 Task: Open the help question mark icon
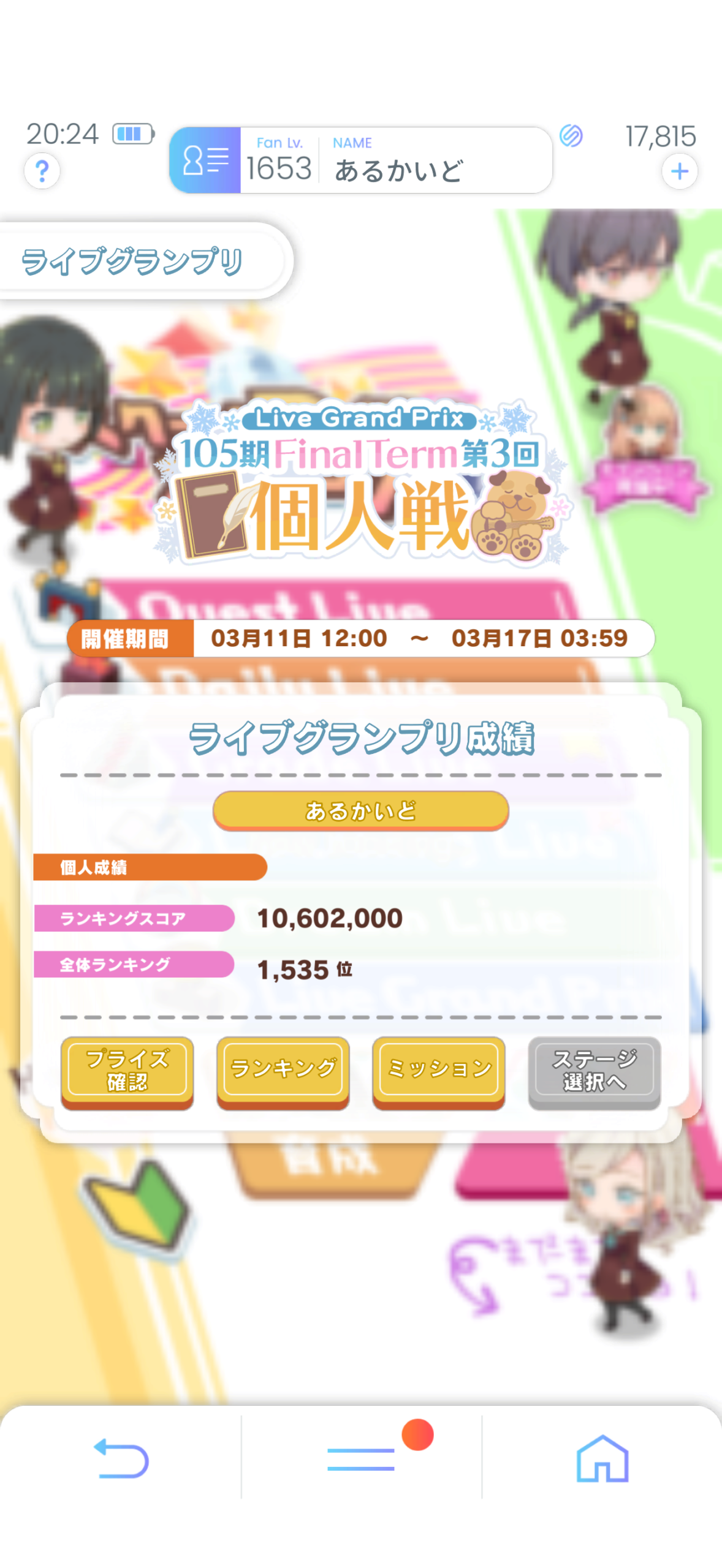point(42,171)
